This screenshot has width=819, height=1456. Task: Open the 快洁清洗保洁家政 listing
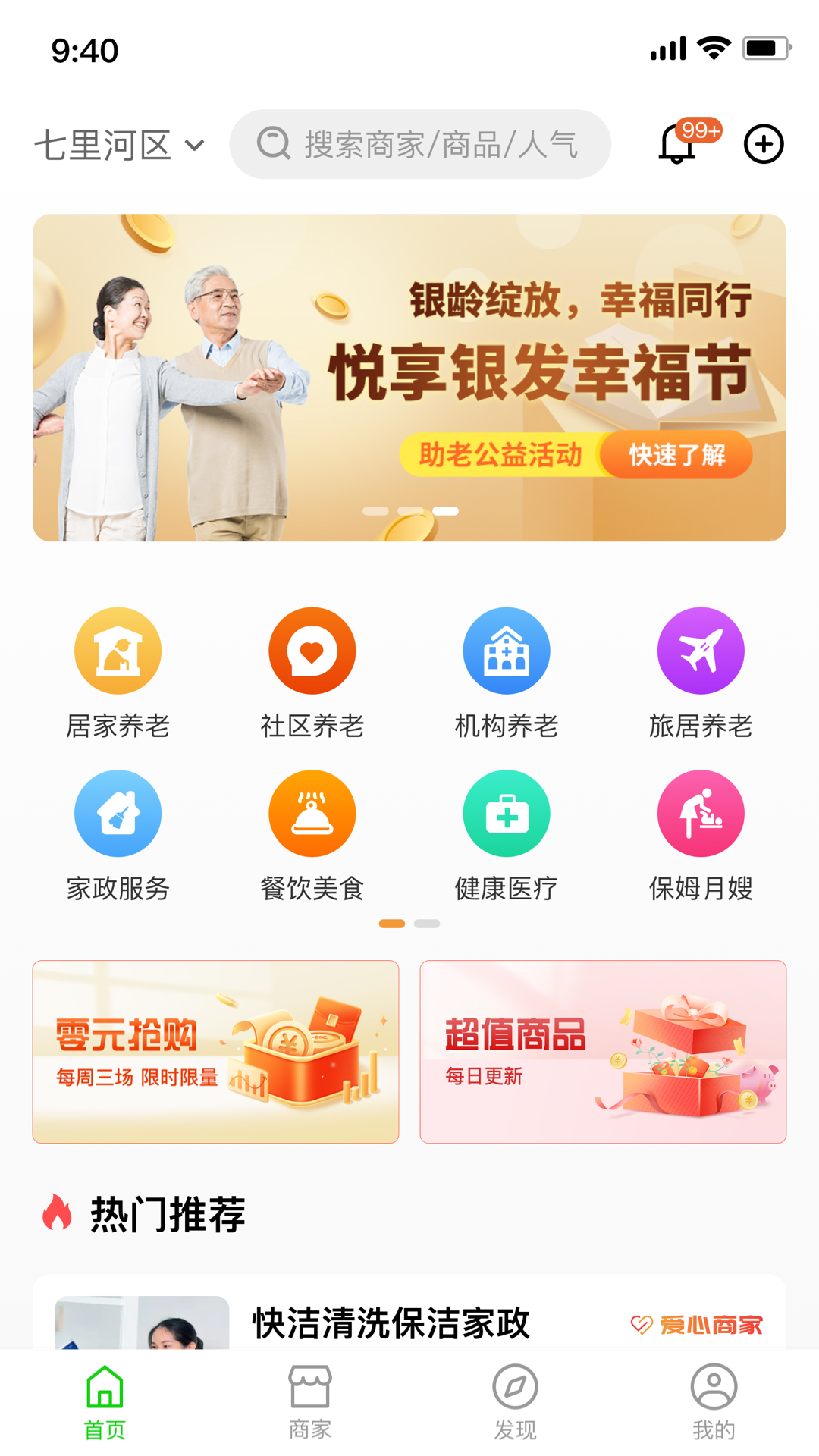tap(391, 1323)
